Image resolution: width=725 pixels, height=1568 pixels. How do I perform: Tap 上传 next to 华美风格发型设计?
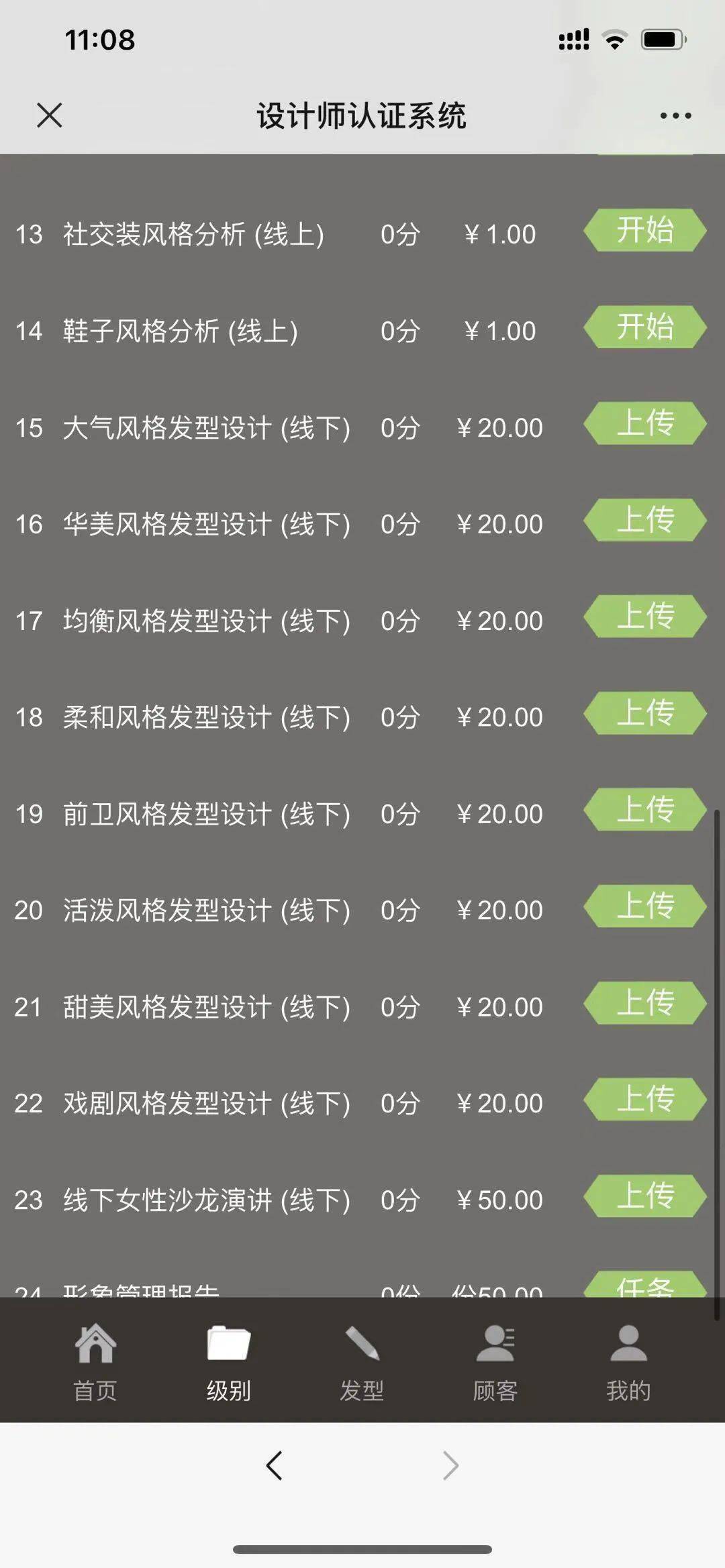coord(645,521)
